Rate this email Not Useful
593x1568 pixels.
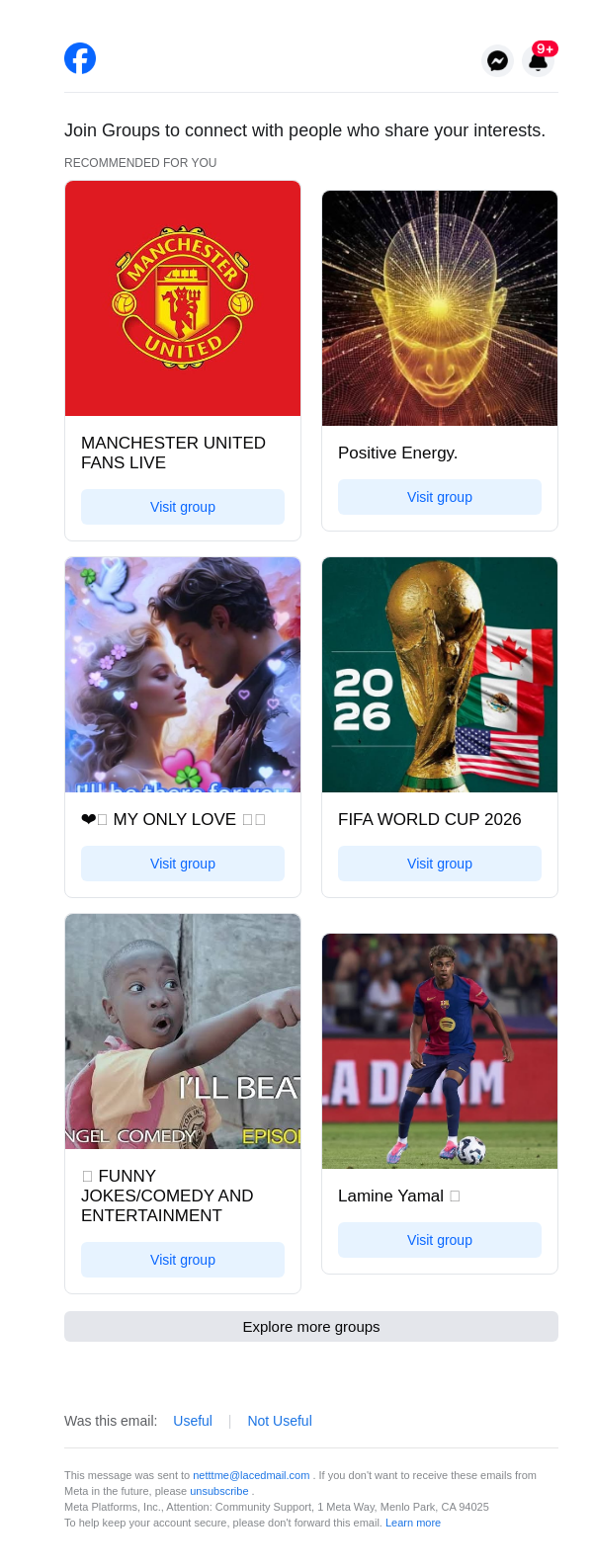pos(280,1421)
